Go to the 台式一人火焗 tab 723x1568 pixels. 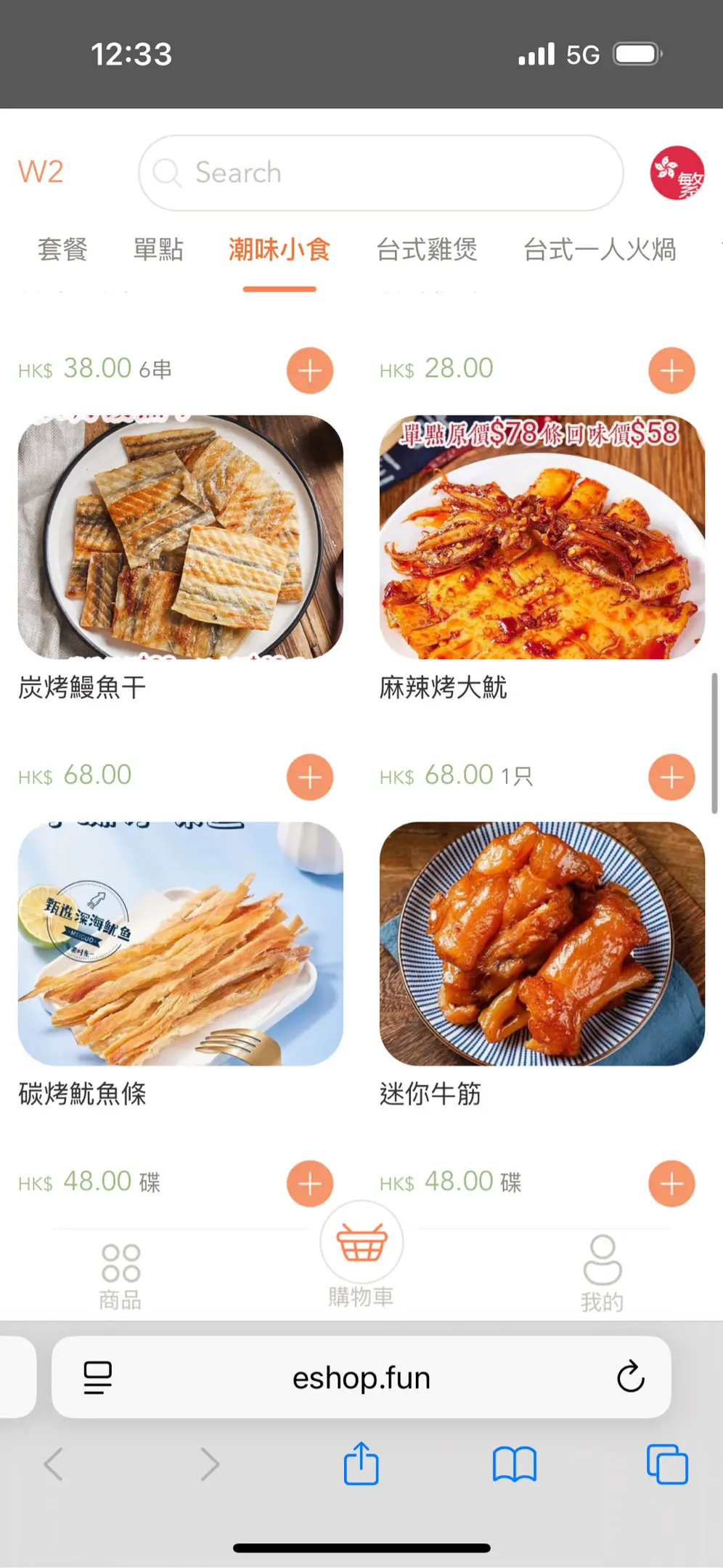pos(600,250)
